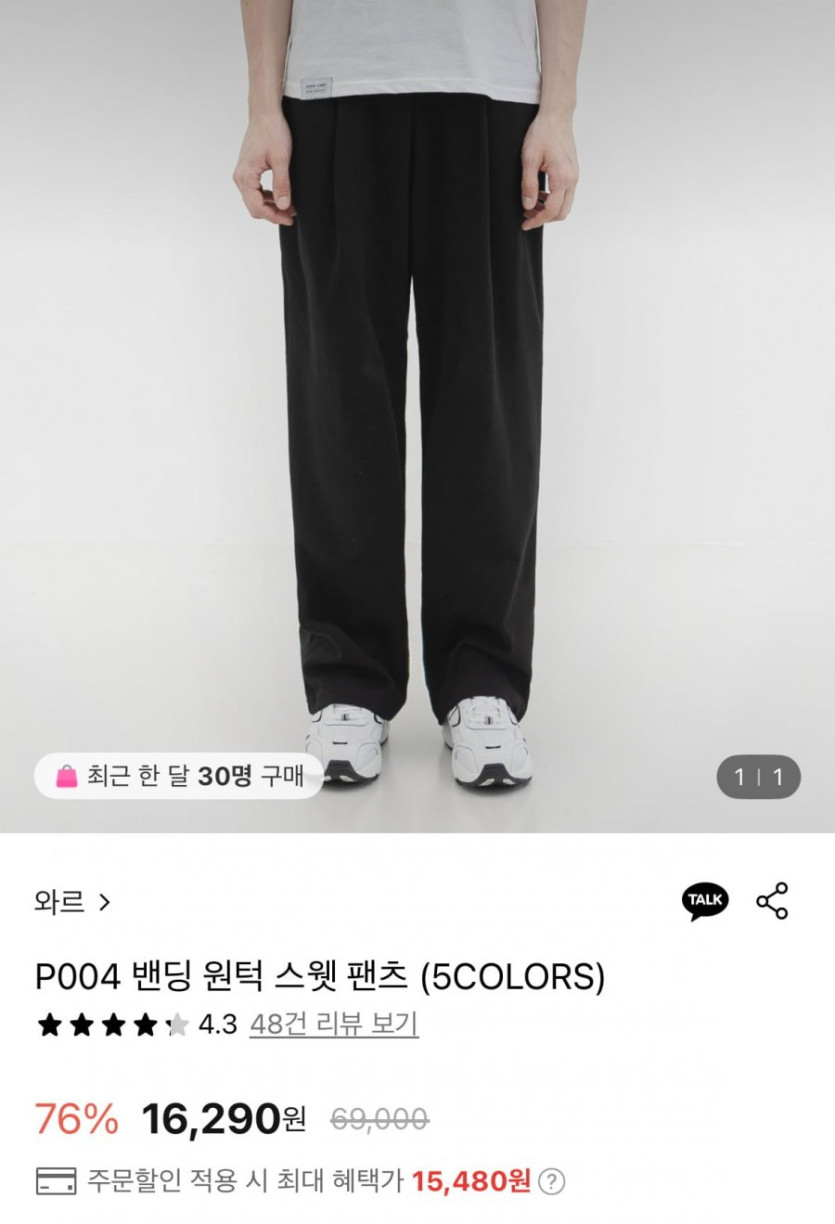Open the share options icon
This screenshot has width=835, height=1224.
[772, 901]
